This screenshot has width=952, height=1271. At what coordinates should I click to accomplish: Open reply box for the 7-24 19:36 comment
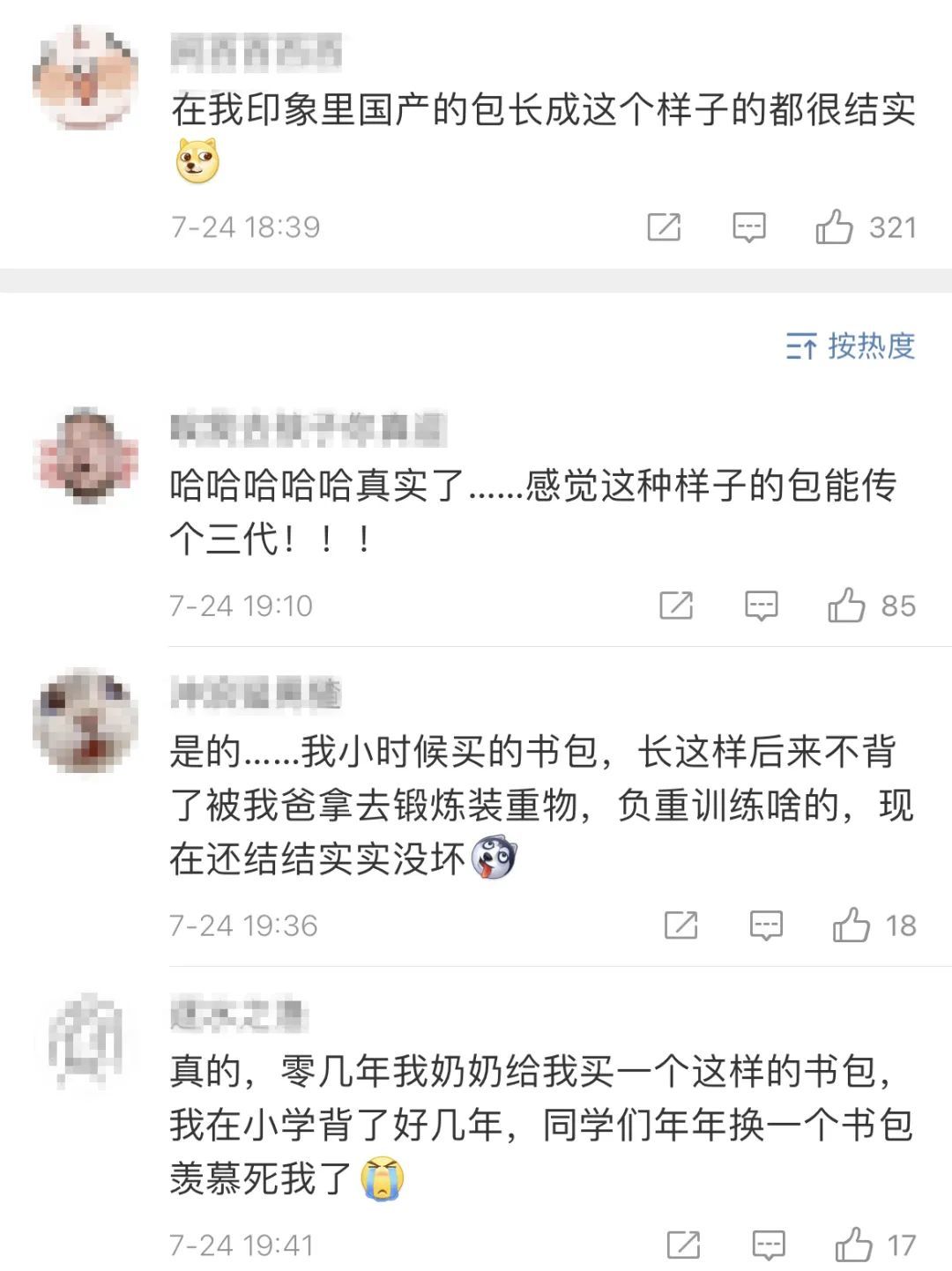[766, 925]
